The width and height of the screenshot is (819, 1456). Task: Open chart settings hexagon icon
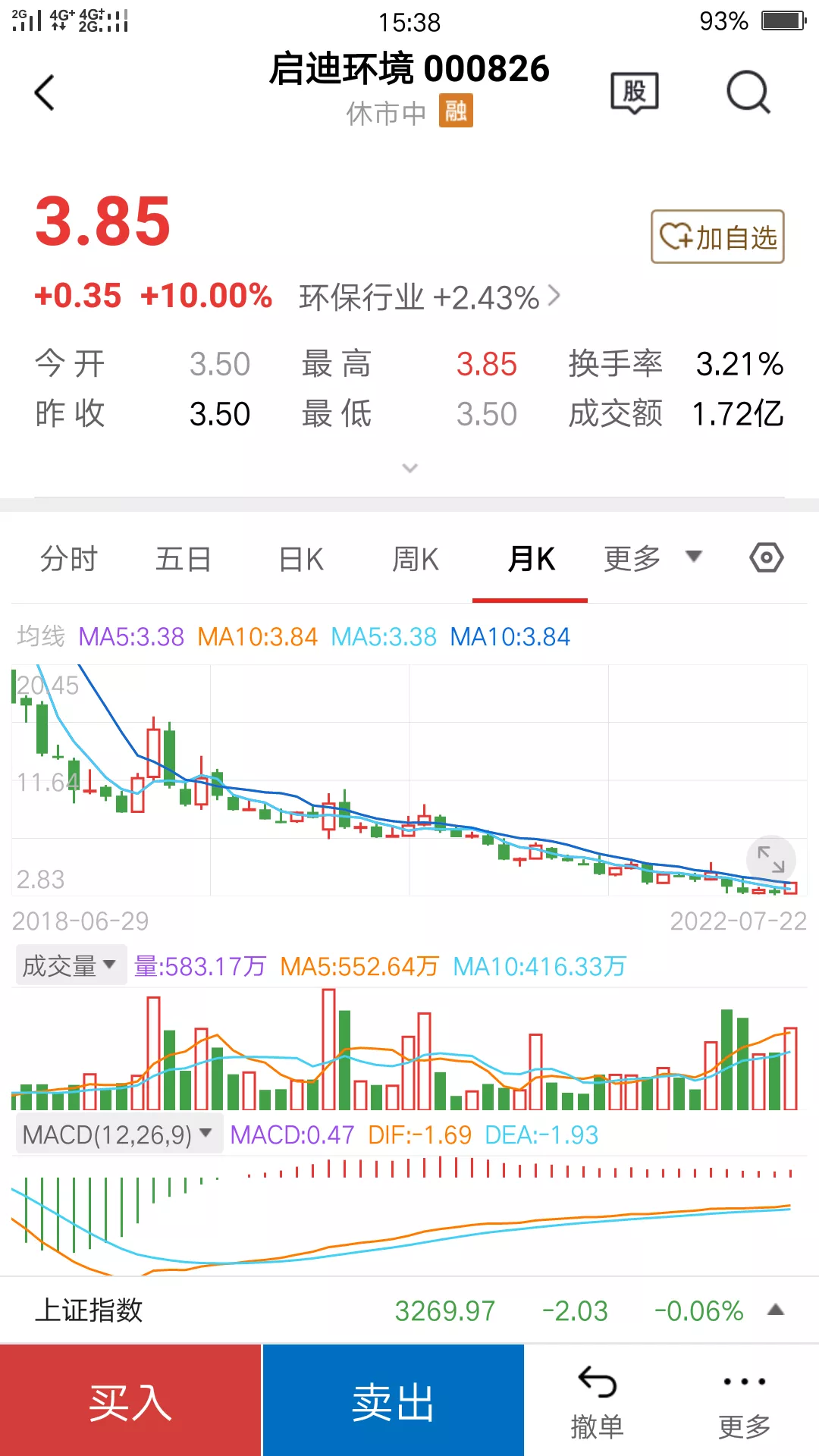766,558
